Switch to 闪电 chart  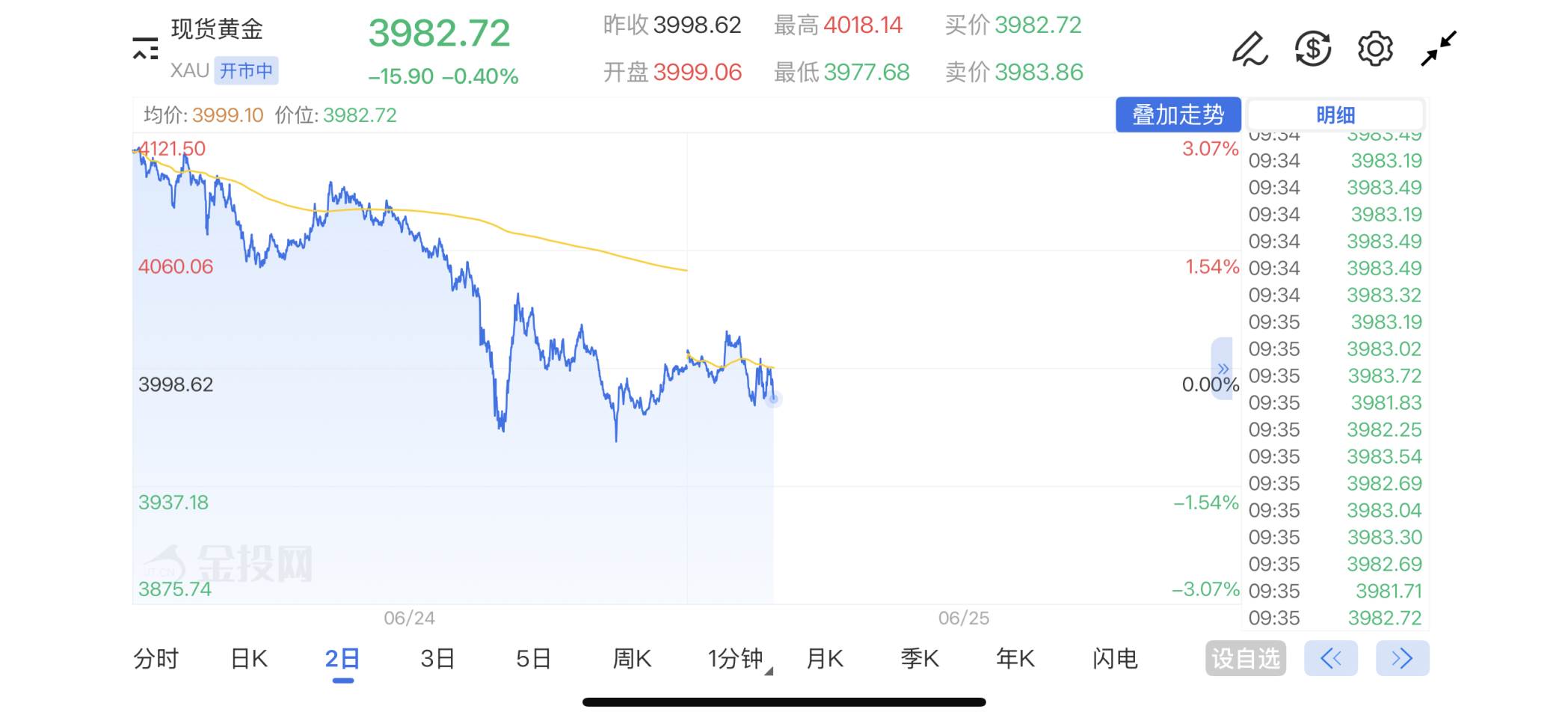click(1115, 659)
